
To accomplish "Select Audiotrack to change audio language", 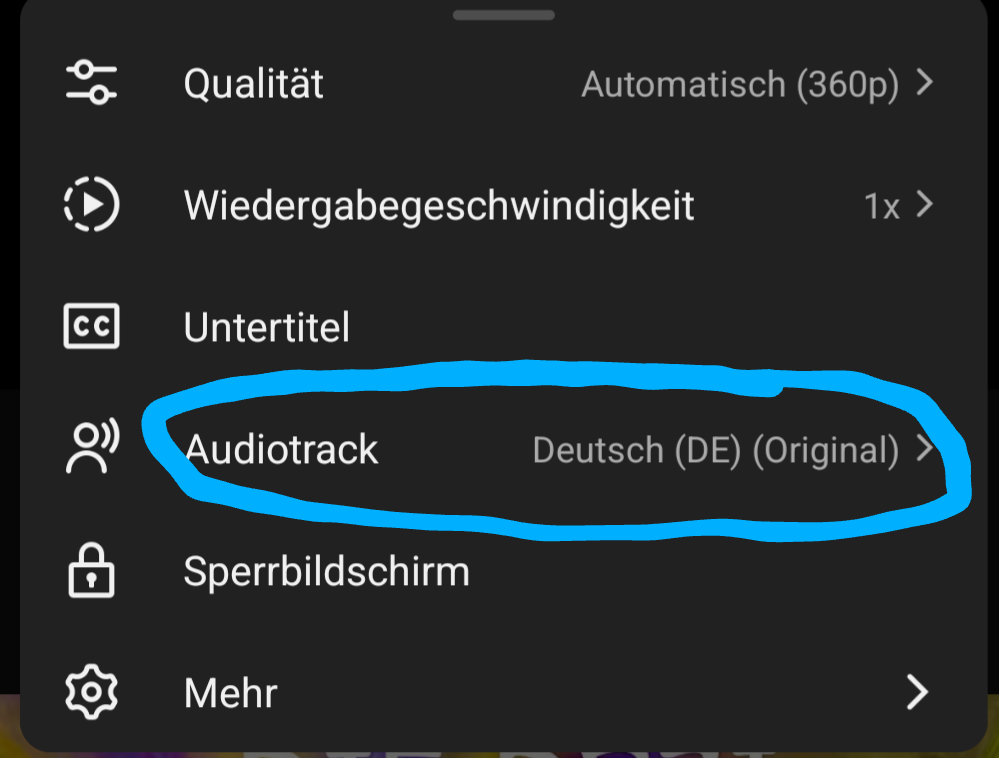I will tap(282, 450).
